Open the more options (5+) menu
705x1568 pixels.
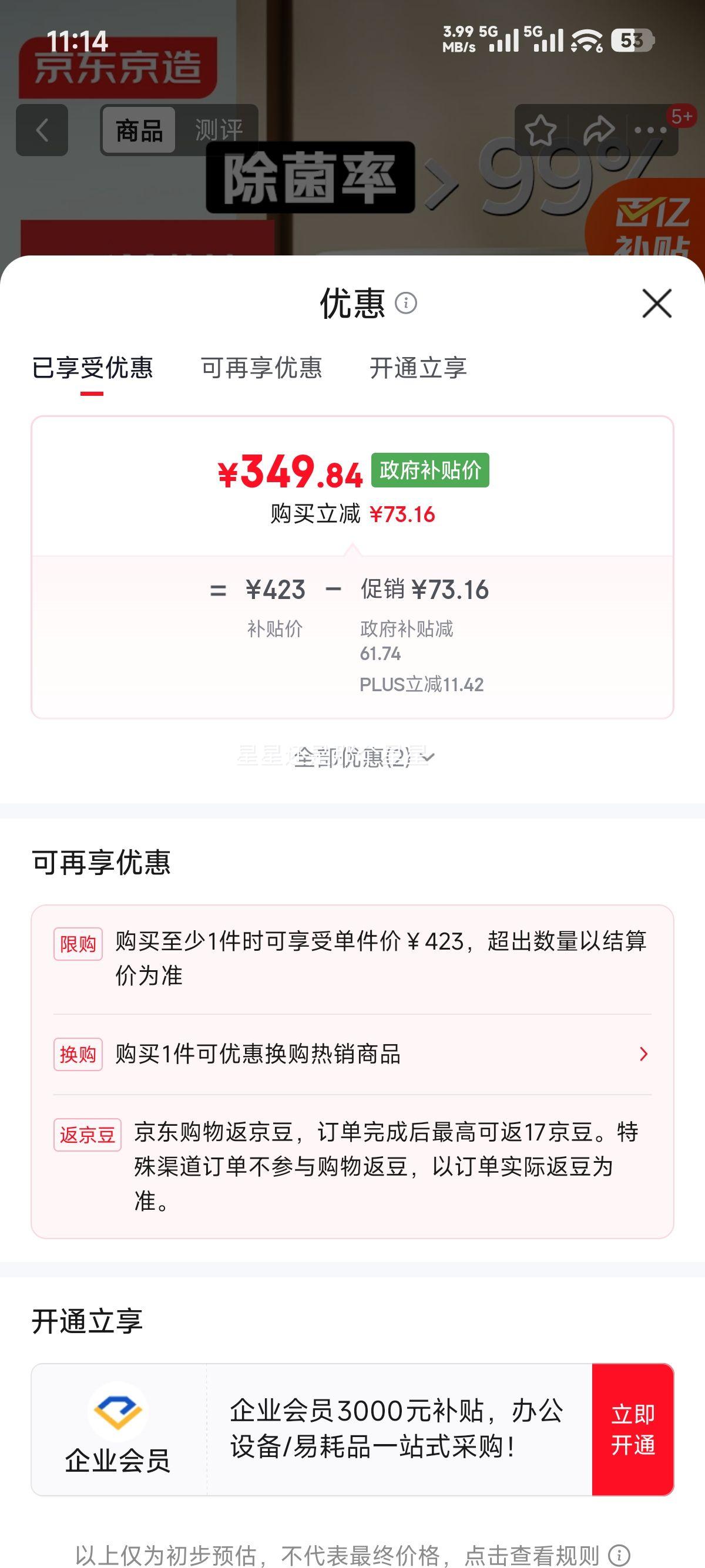(x=651, y=130)
